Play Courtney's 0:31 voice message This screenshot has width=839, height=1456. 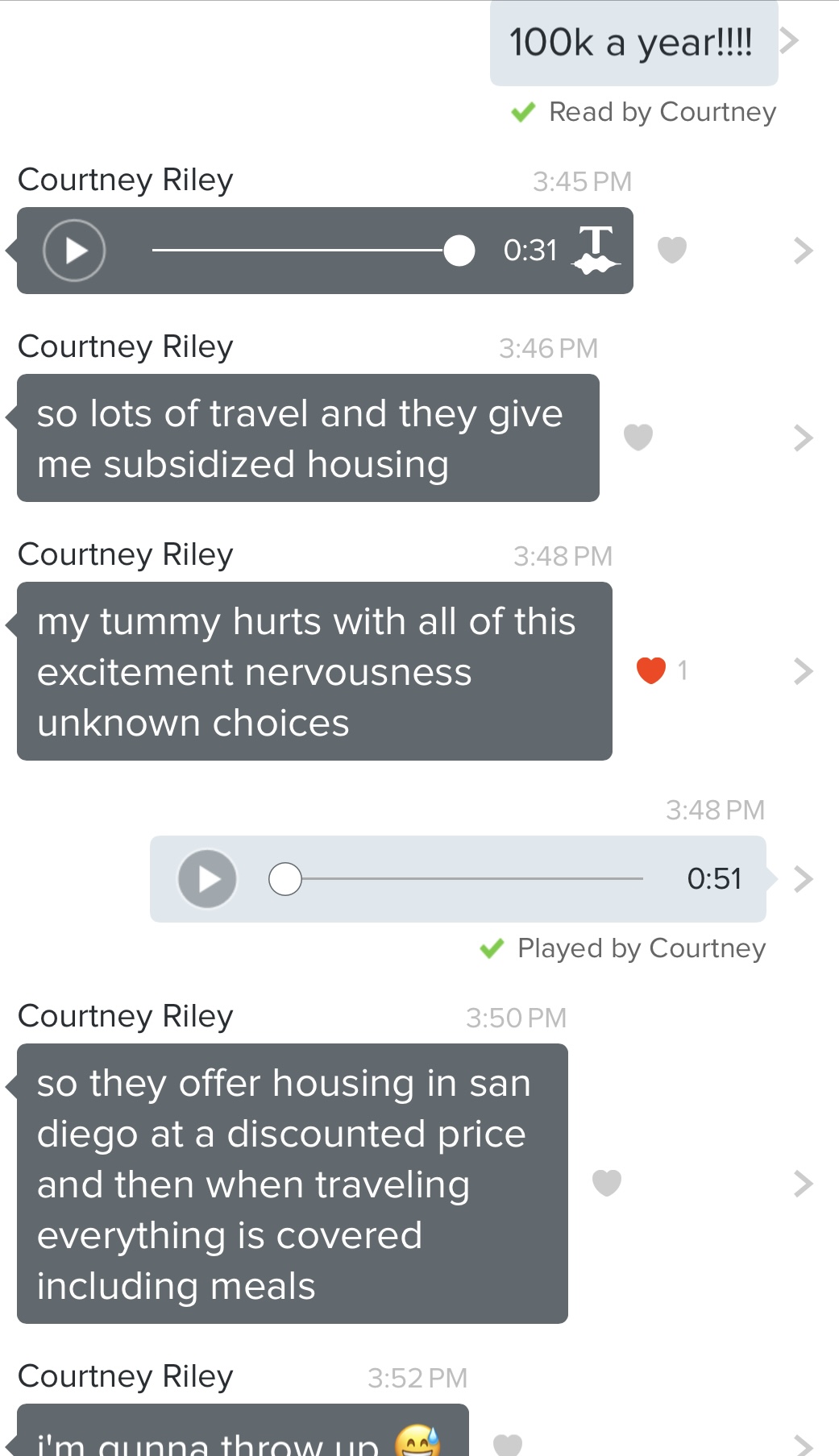(74, 251)
